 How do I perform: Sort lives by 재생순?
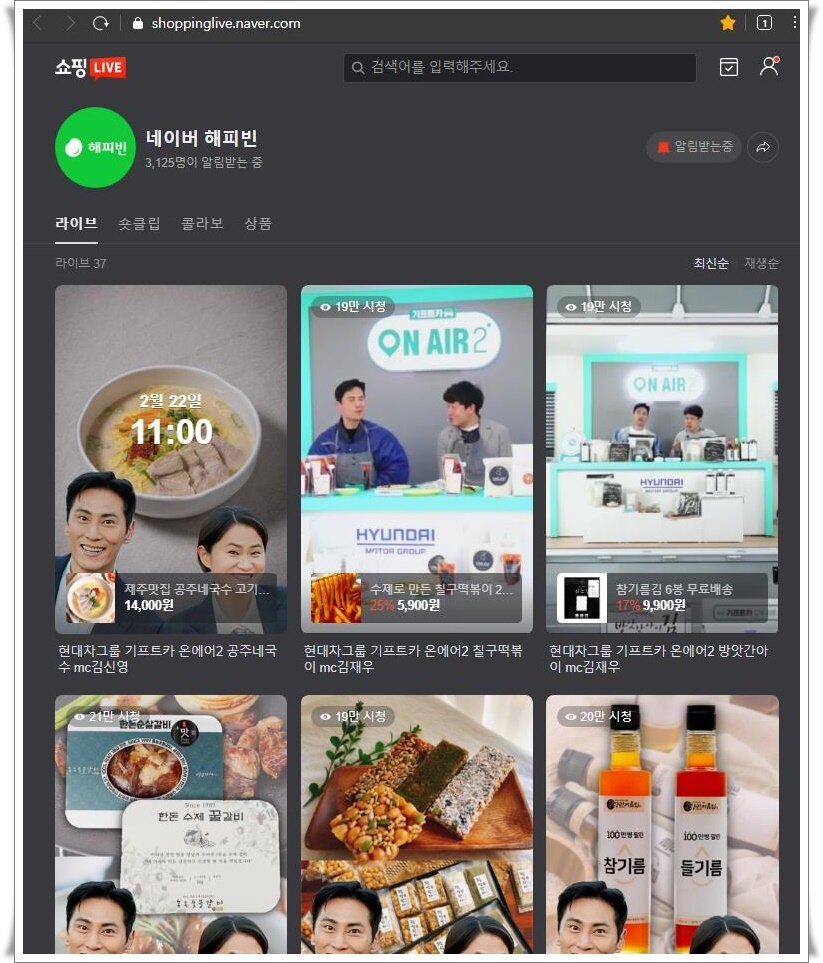coord(761,263)
